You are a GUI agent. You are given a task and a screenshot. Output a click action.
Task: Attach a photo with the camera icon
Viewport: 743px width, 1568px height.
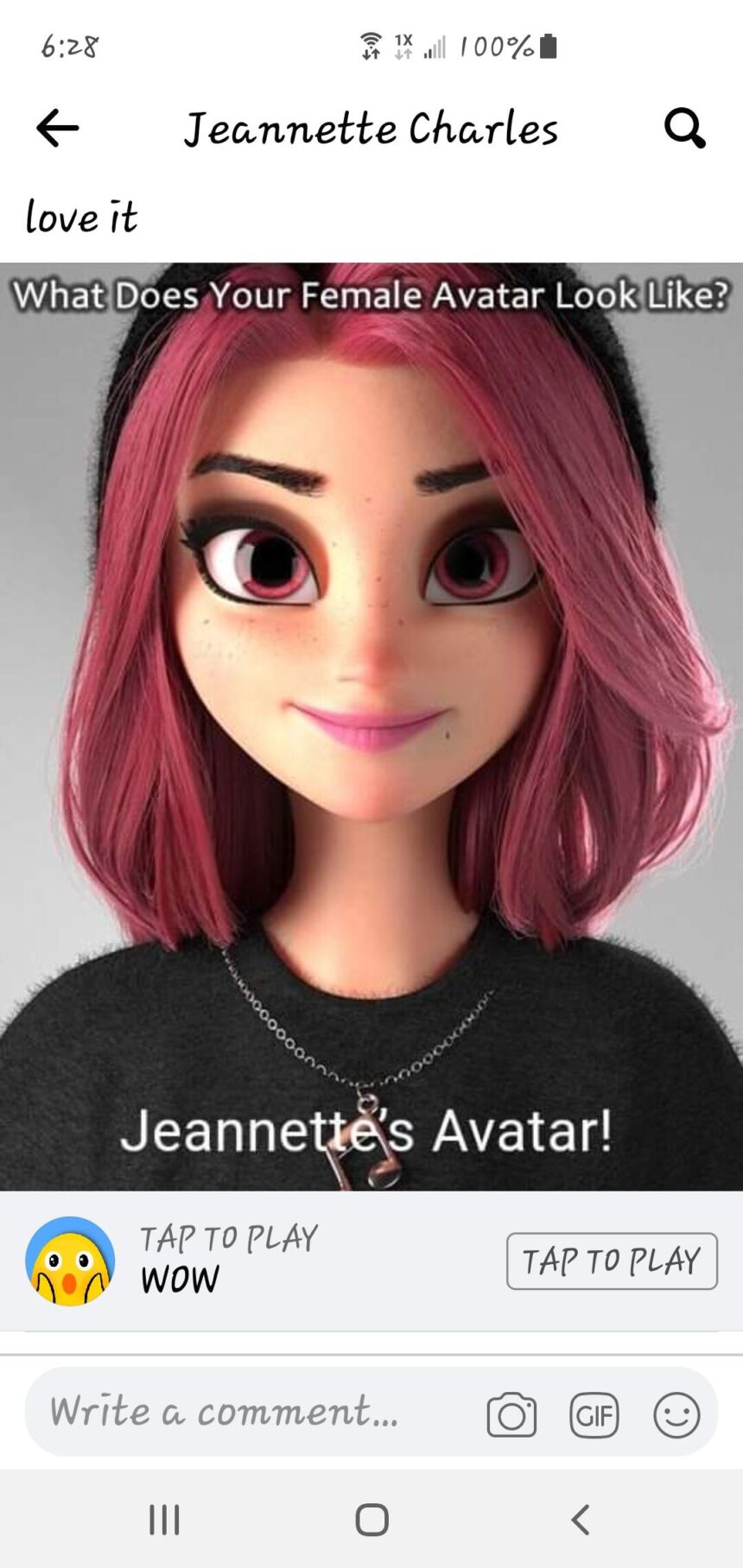(511, 1414)
